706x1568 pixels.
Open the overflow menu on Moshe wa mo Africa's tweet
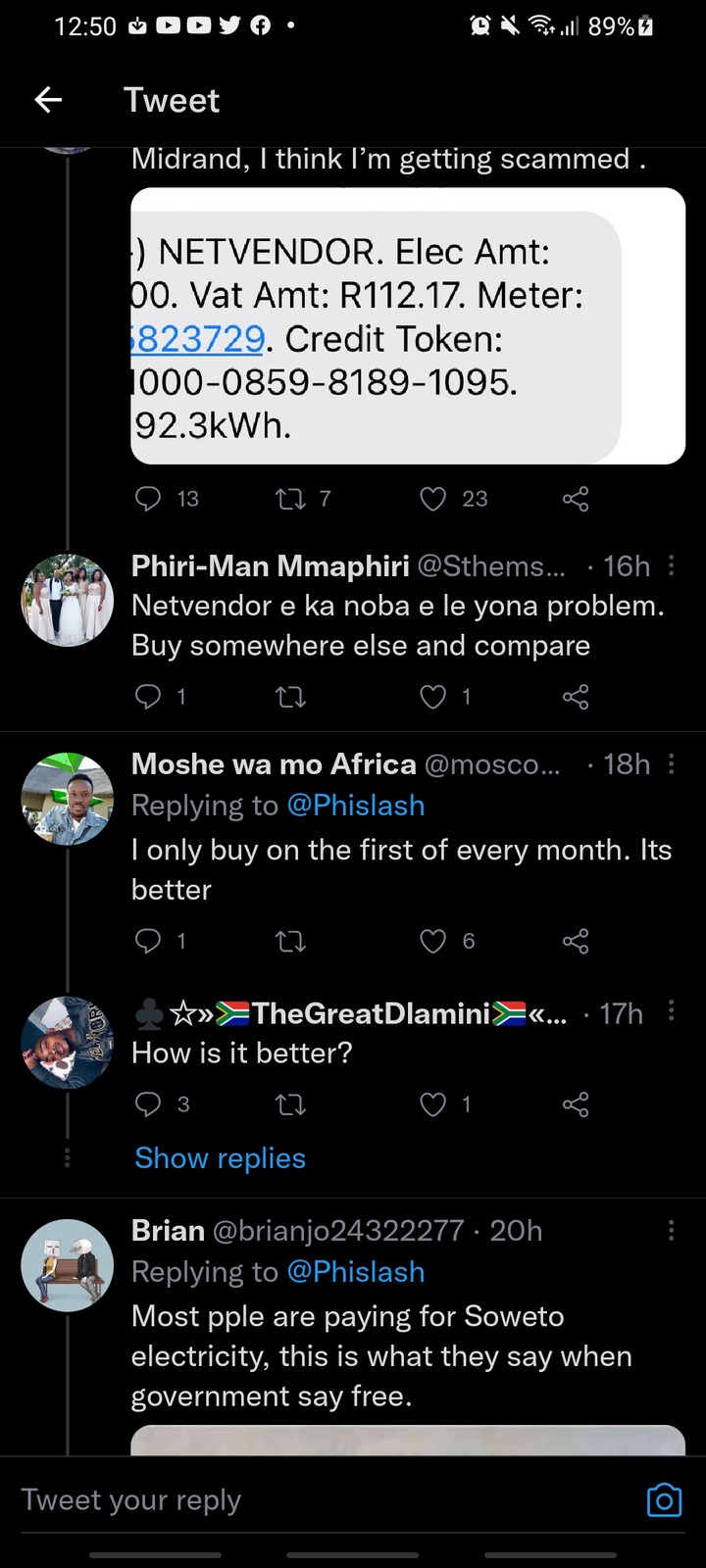point(672,763)
